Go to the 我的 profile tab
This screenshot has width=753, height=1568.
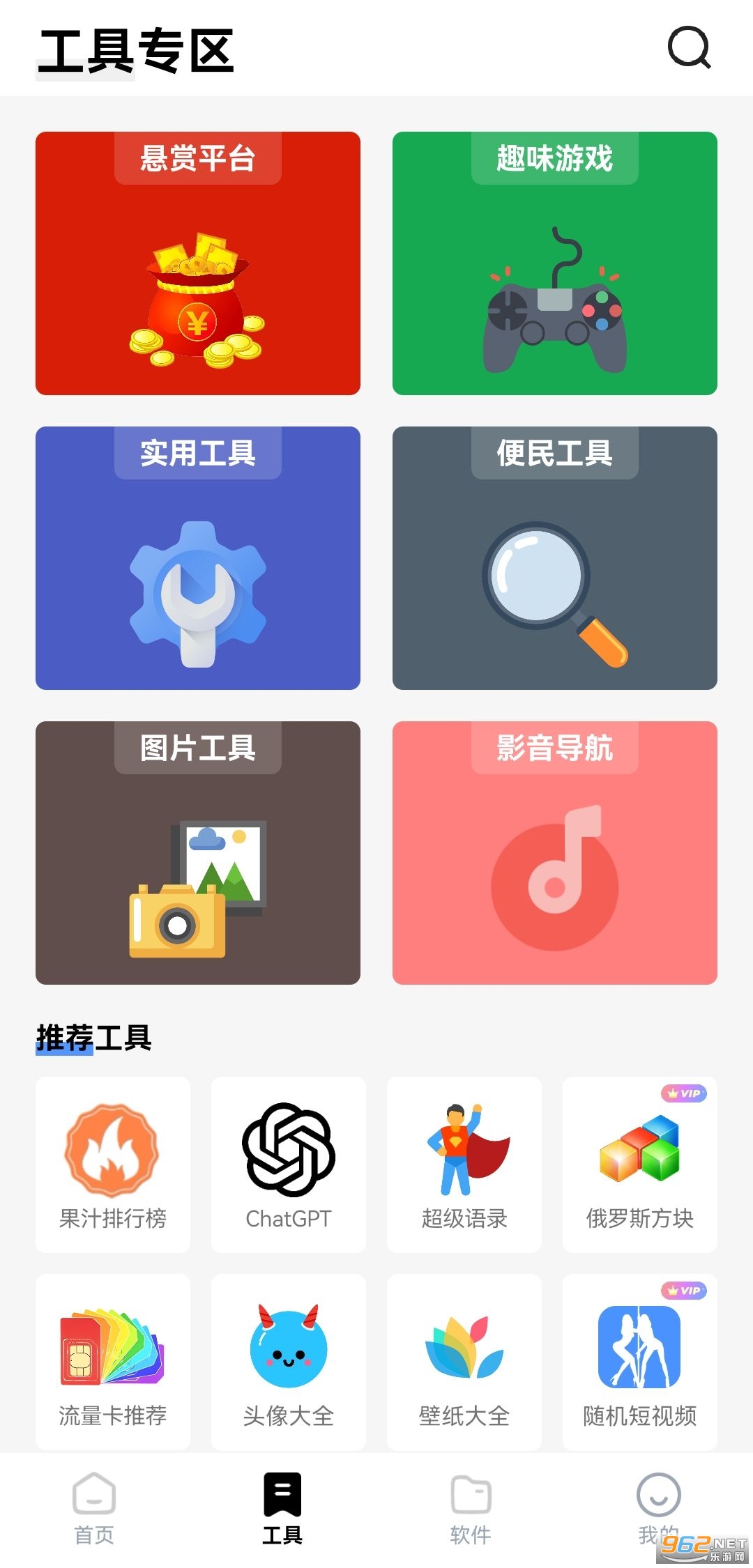[658, 1505]
